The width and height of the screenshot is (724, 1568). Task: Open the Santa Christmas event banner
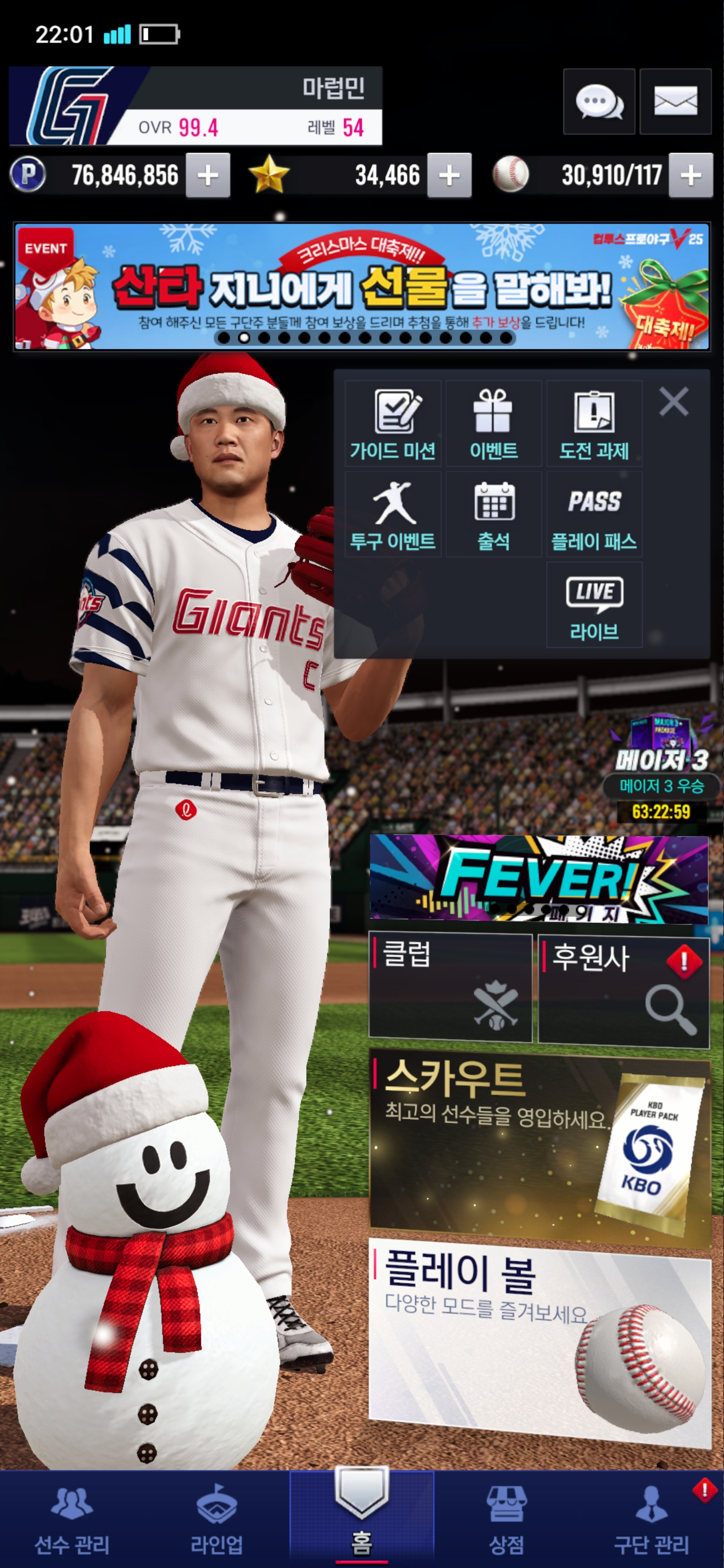[361, 286]
